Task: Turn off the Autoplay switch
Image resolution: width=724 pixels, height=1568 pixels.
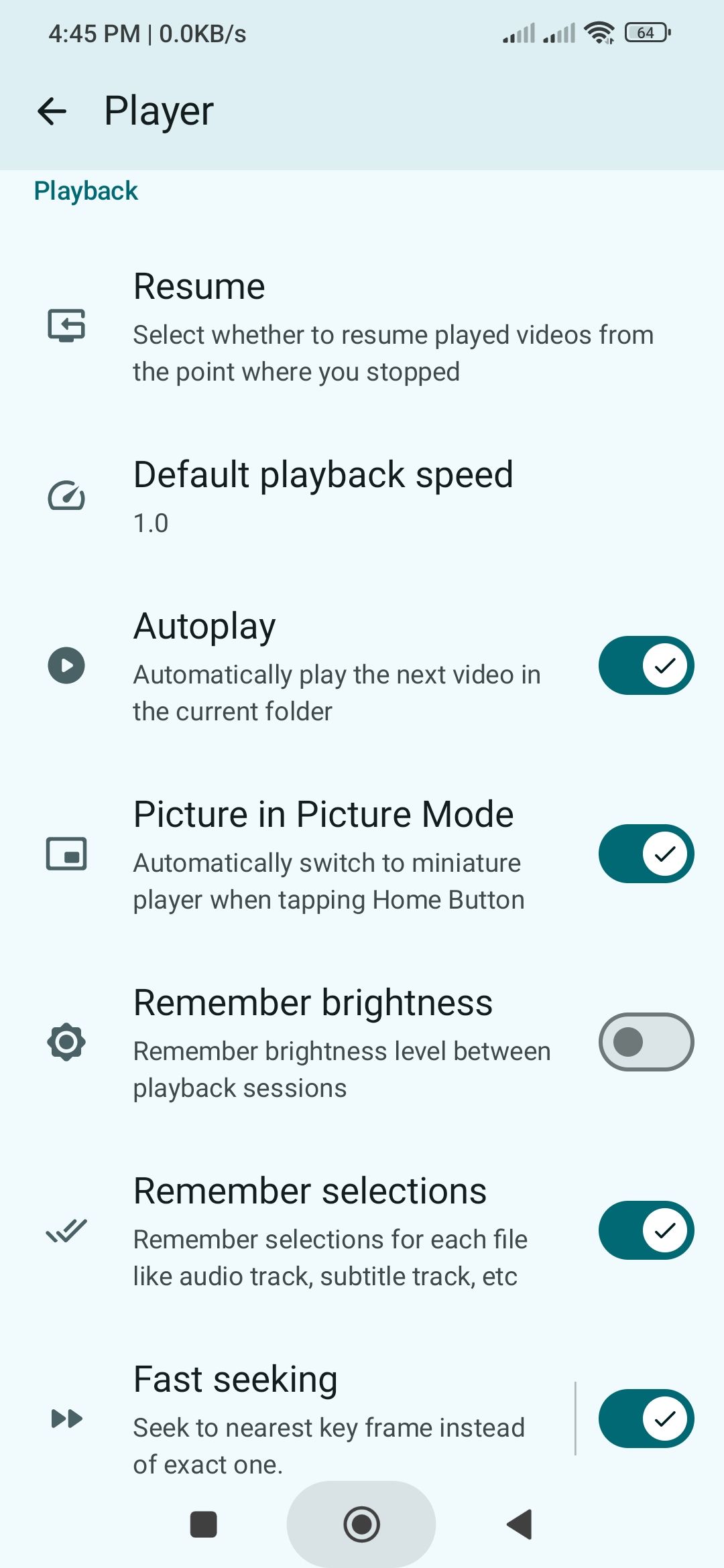Action: click(x=646, y=665)
